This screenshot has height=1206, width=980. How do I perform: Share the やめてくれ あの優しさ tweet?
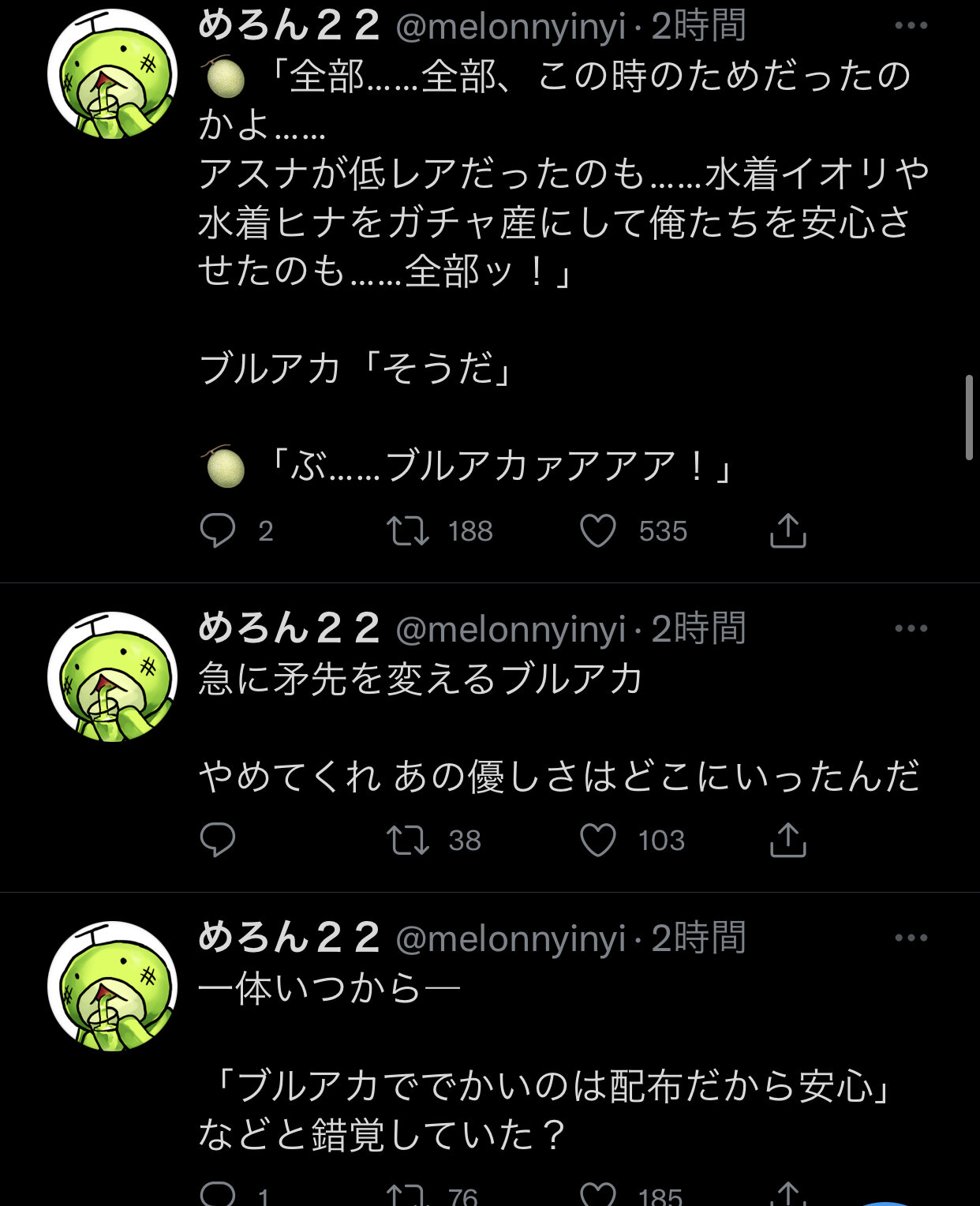click(787, 840)
